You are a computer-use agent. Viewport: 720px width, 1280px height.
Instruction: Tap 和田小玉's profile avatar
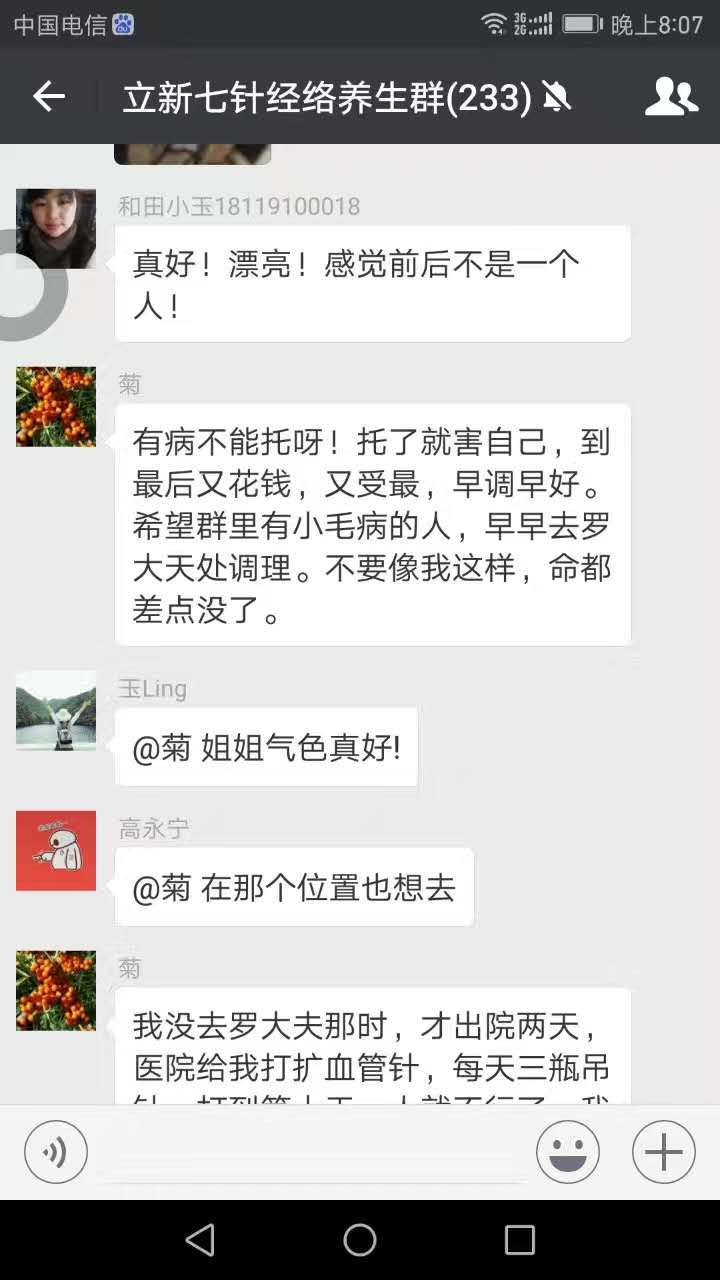[55, 227]
